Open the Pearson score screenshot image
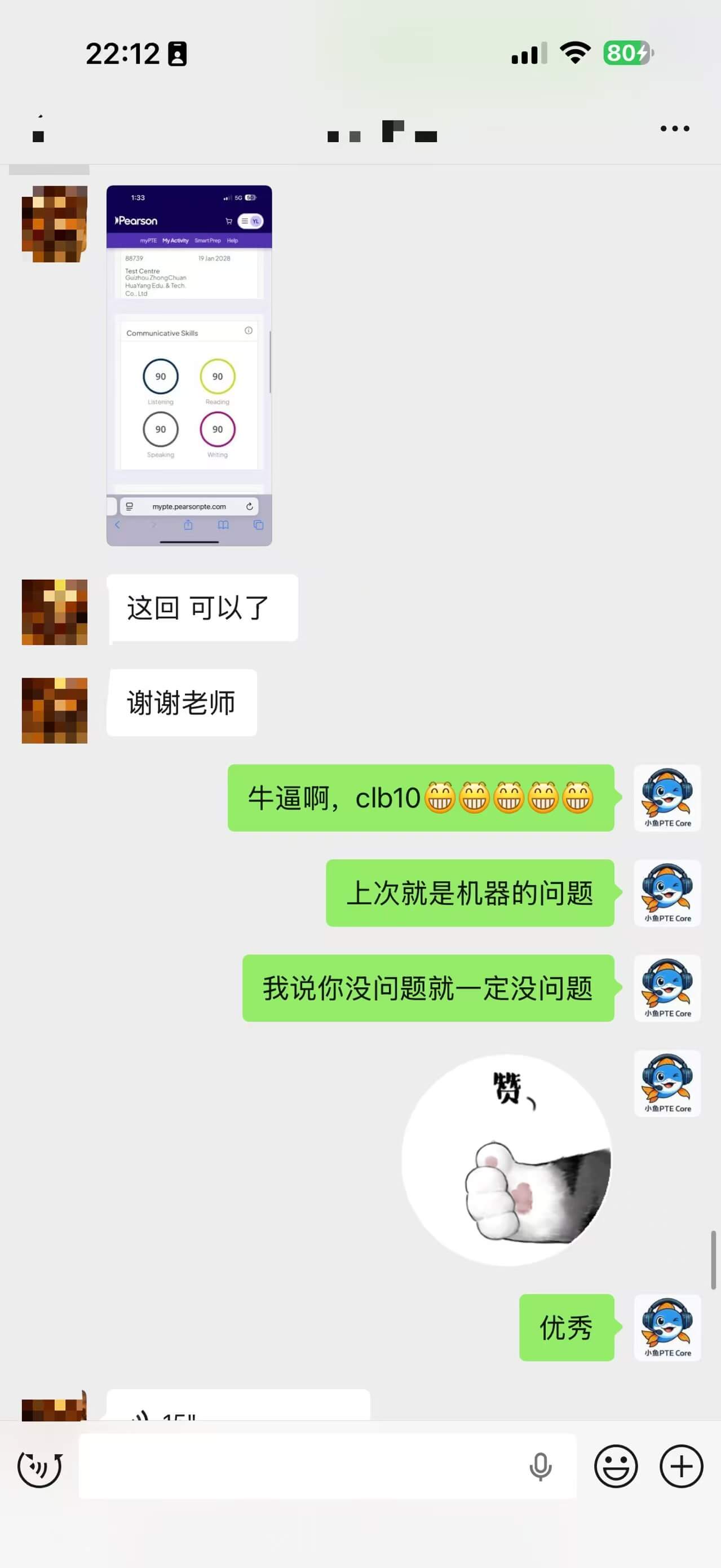 (x=189, y=365)
